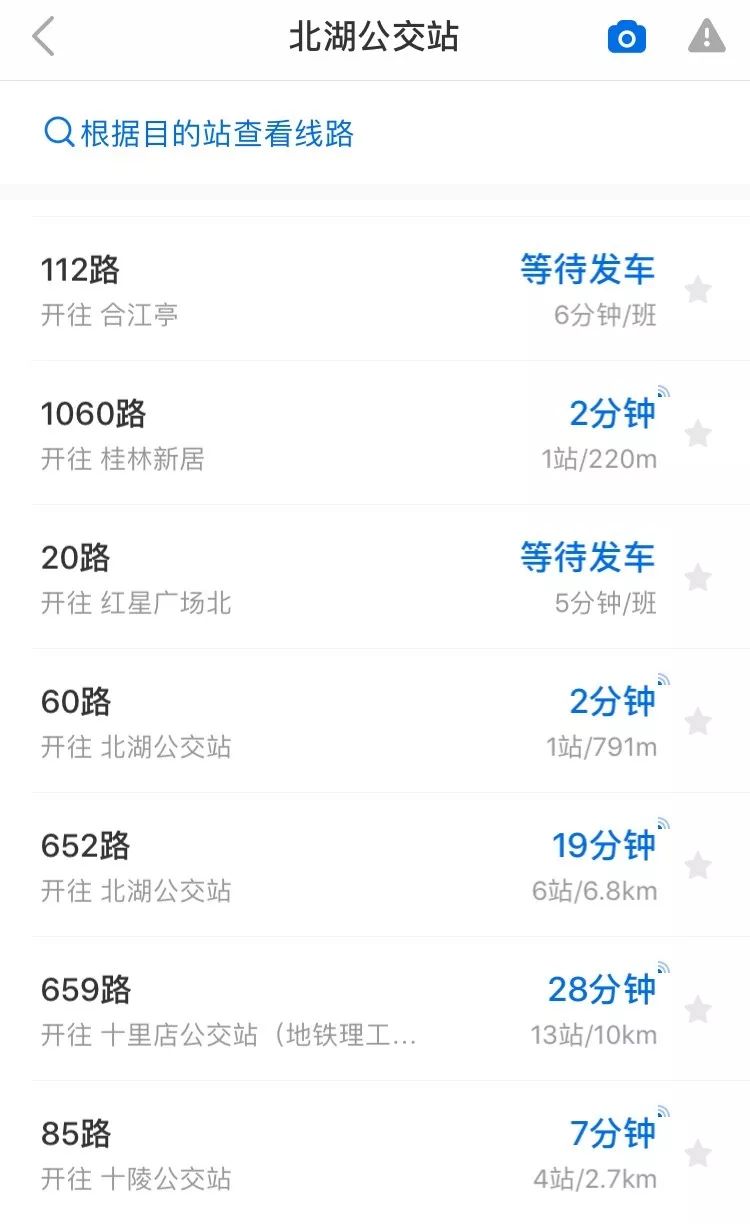Image resolution: width=750 pixels, height=1224 pixels.
Task: Star the 652路 route
Action: click(698, 866)
